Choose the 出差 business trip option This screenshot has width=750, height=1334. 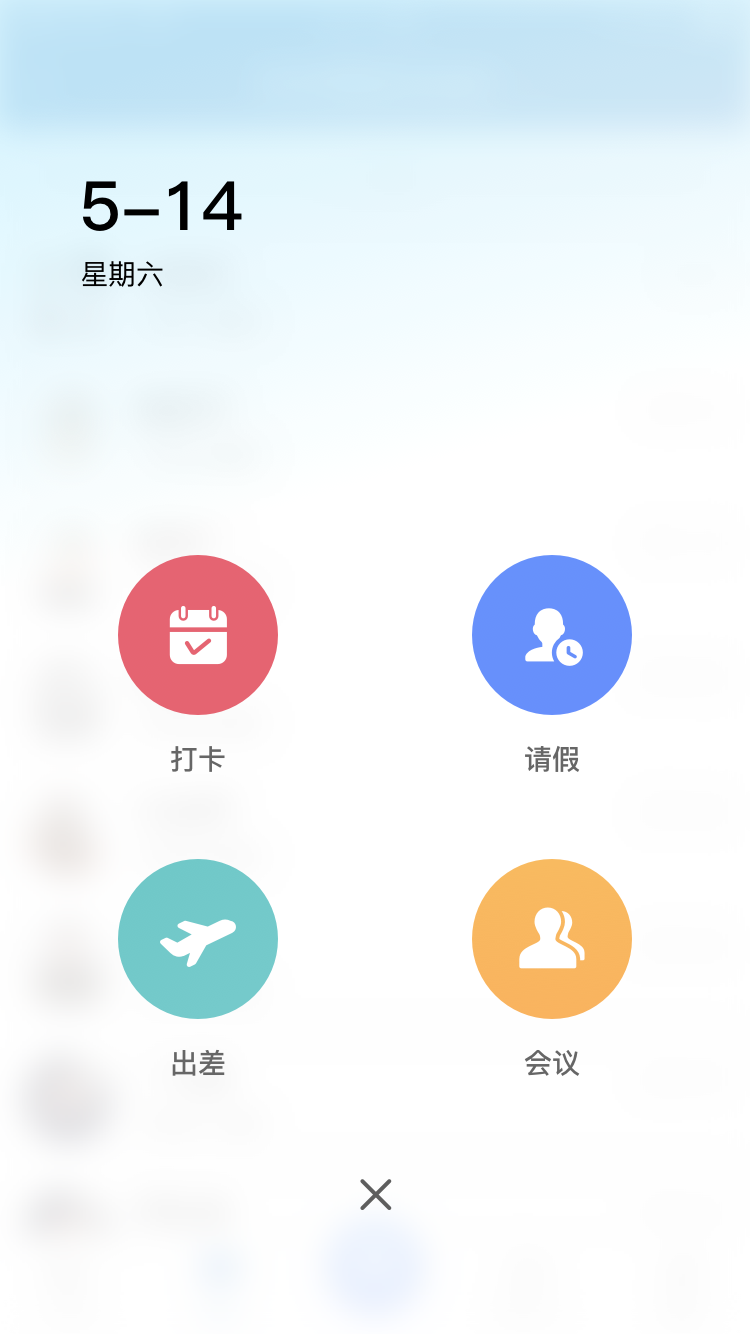tap(198, 939)
